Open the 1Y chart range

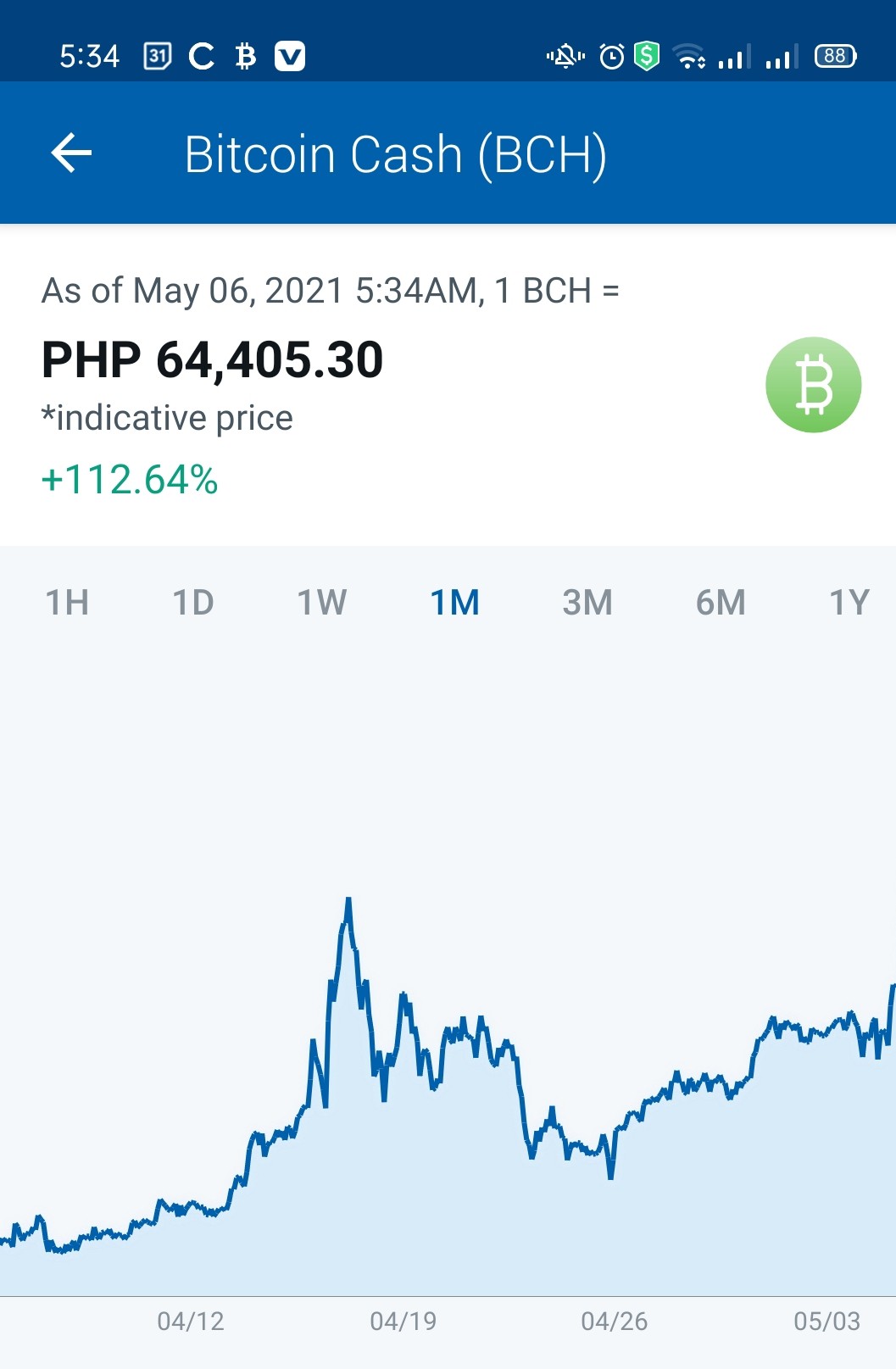tap(849, 603)
